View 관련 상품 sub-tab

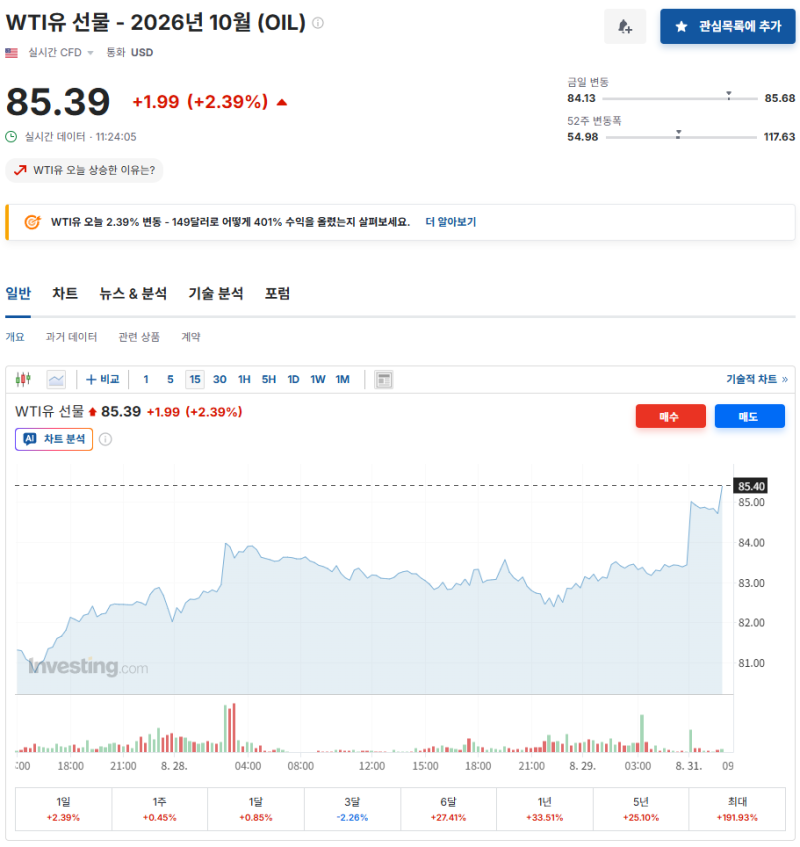pos(139,337)
